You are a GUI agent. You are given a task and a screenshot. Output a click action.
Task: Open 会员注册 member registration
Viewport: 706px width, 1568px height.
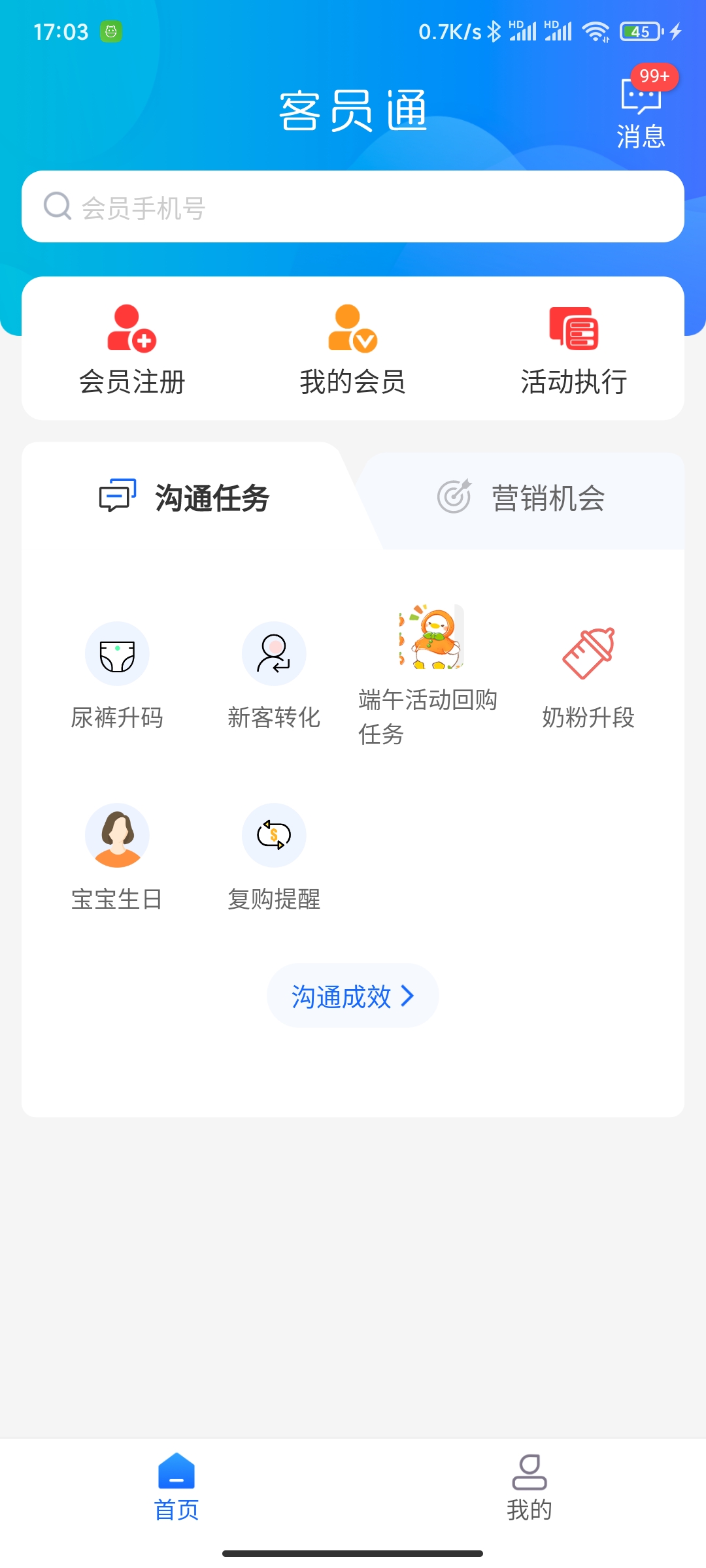click(x=132, y=350)
